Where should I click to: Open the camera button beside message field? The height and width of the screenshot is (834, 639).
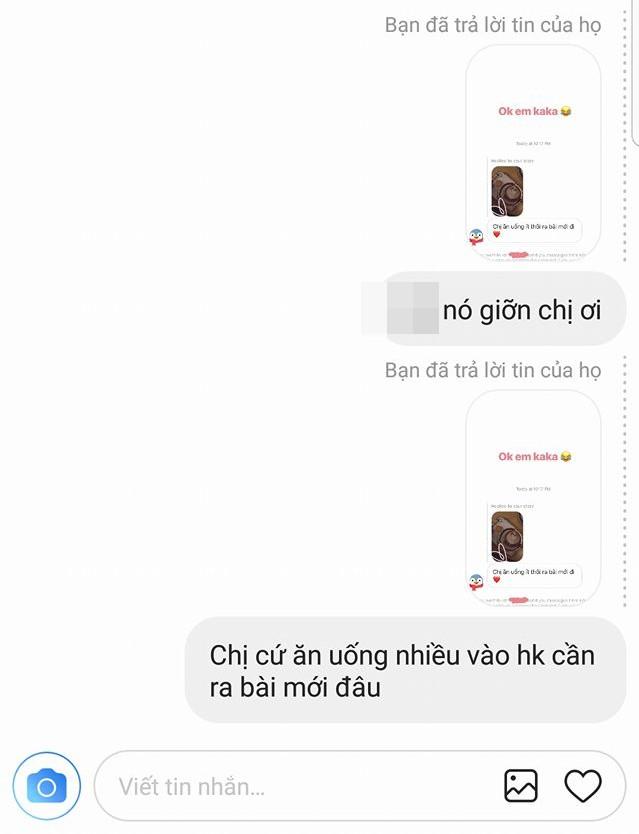46,786
